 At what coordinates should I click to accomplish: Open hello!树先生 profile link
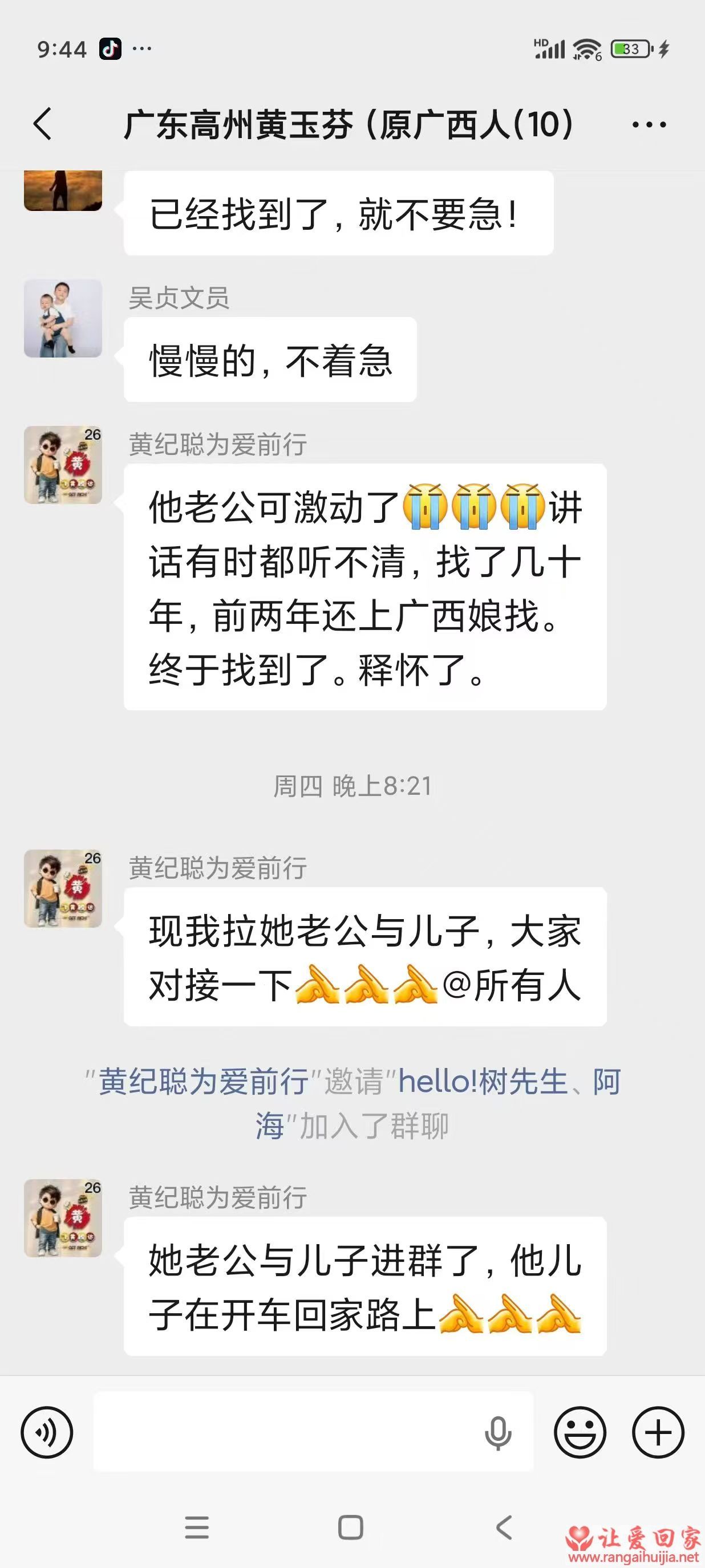[x=483, y=1082]
